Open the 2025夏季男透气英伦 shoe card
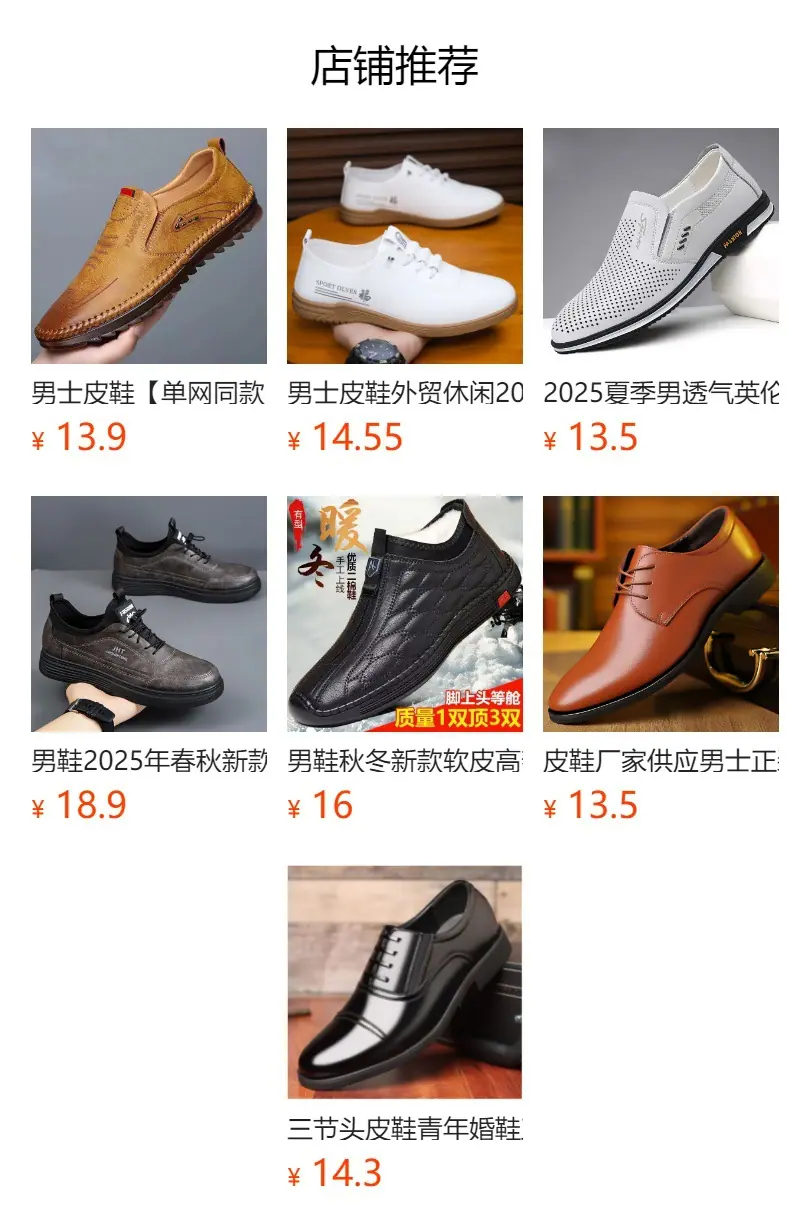790x1232 pixels. (661, 292)
